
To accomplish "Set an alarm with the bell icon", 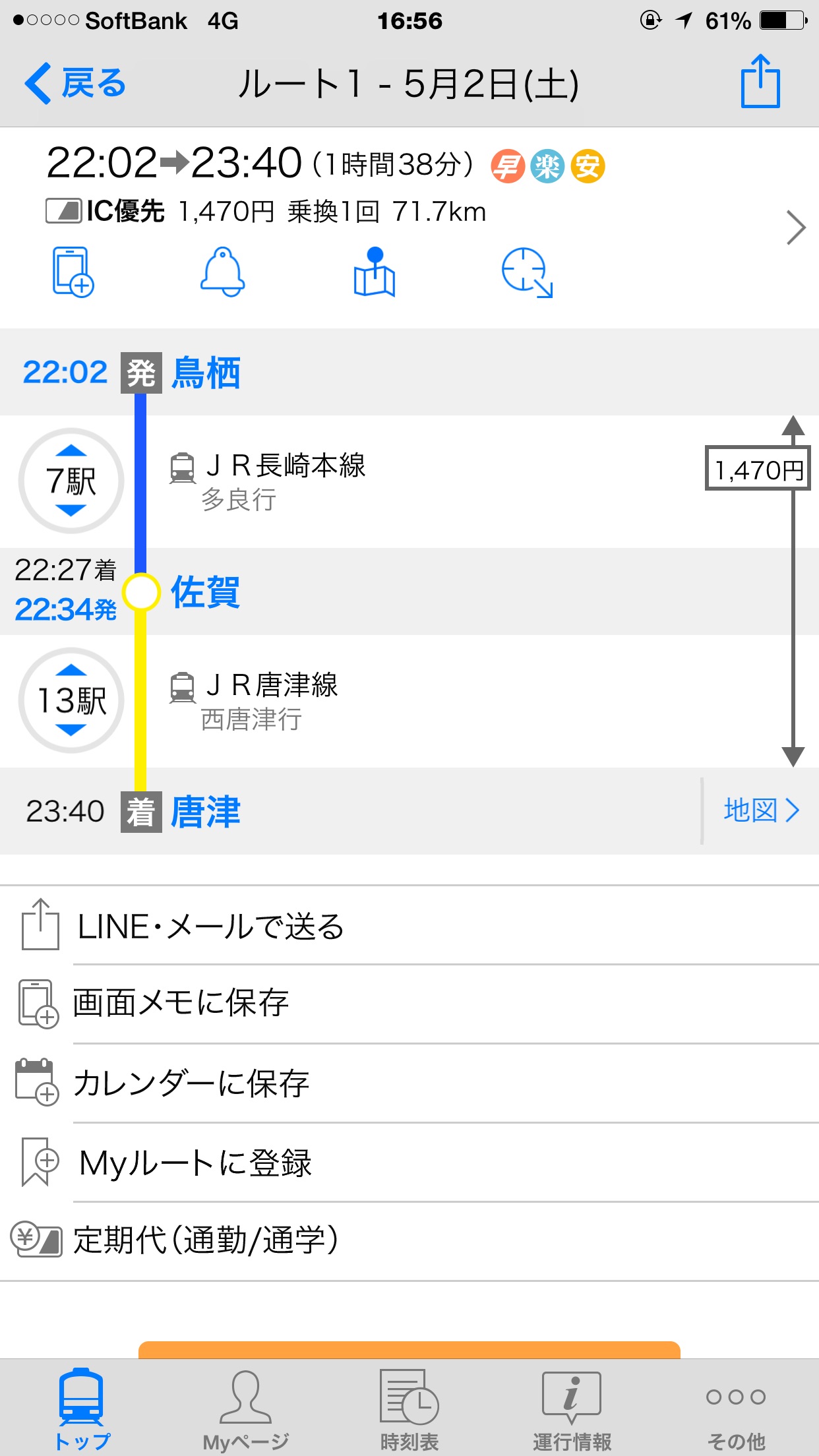I will coord(223,272).
